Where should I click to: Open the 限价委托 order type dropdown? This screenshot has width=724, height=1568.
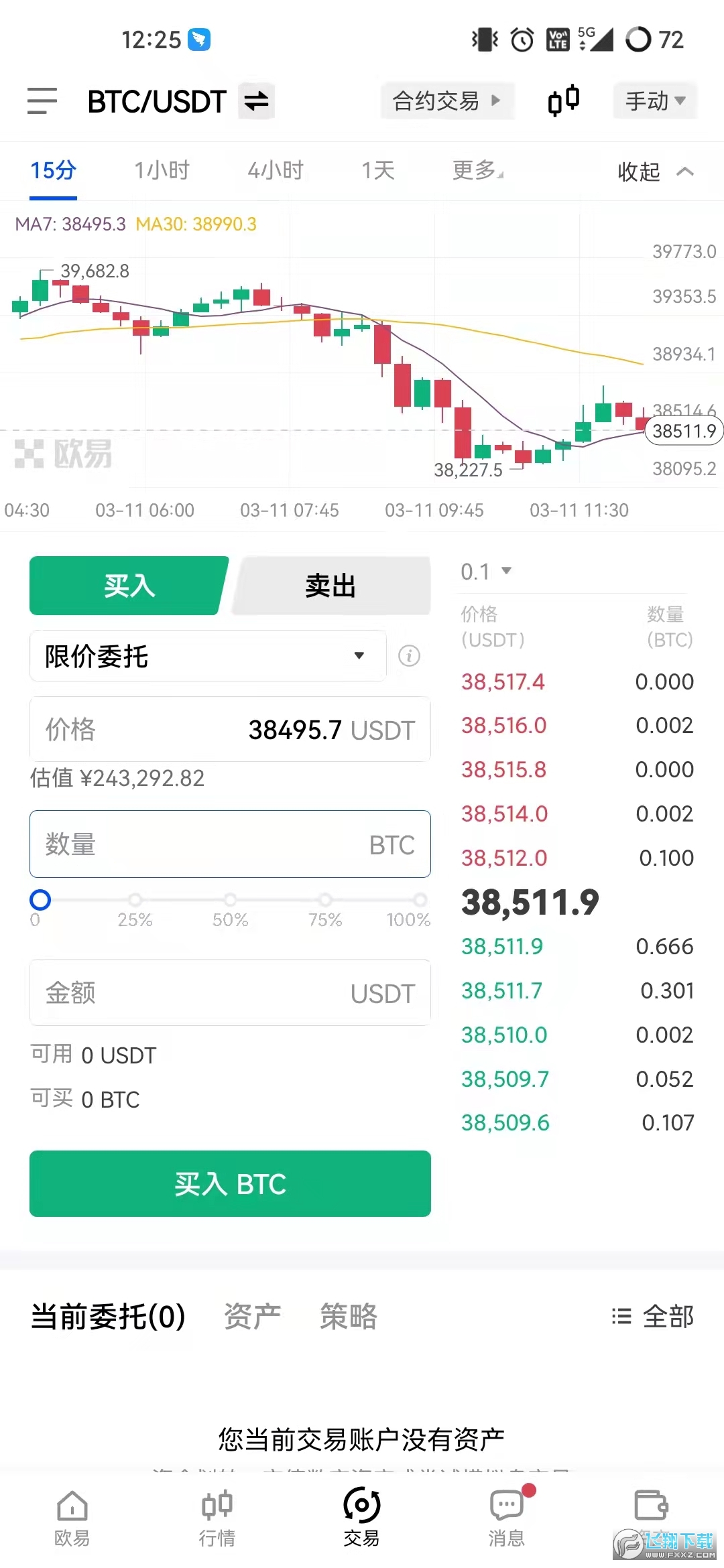[208, 656]
